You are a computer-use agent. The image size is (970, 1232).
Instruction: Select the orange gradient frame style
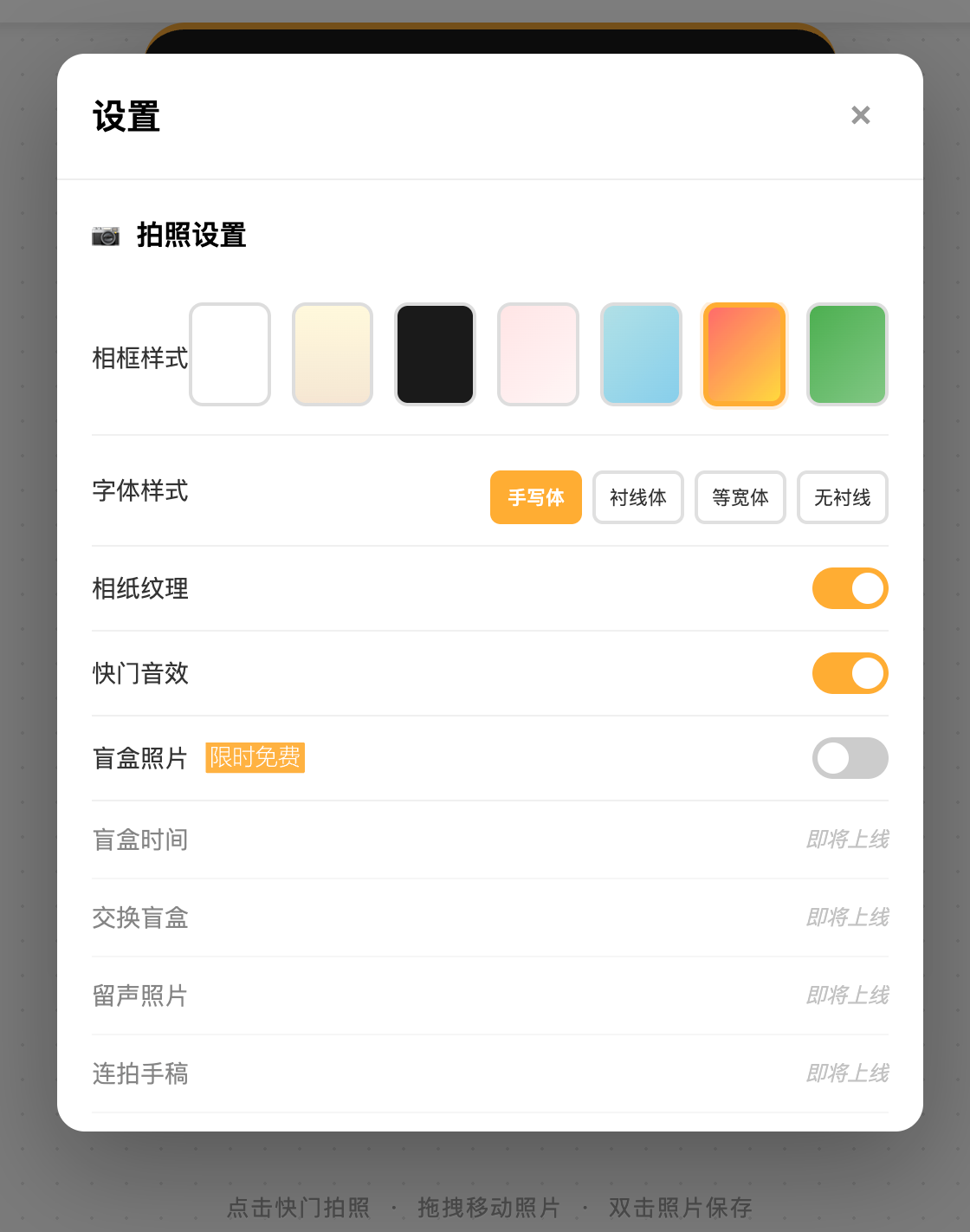(x=744, y=354)
